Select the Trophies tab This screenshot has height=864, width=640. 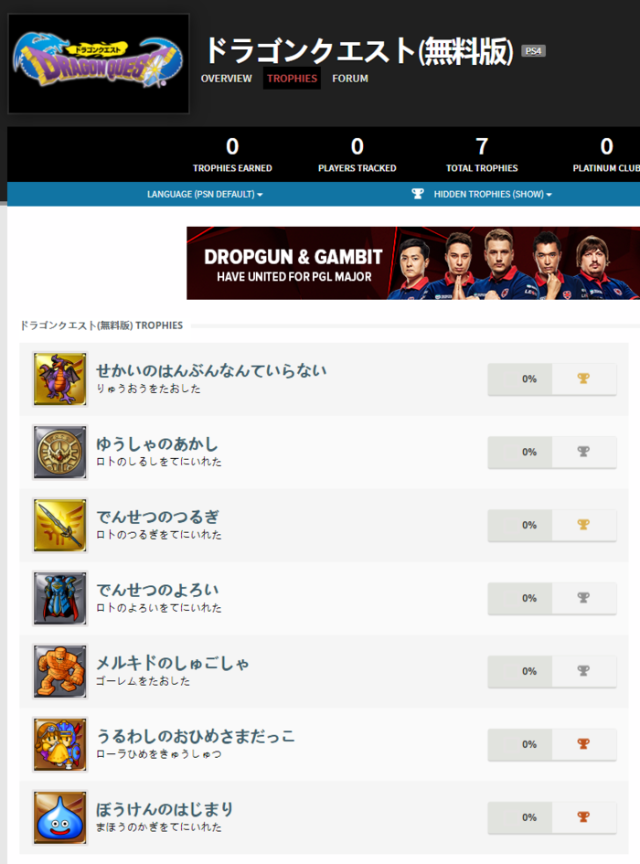click(292, 78)
